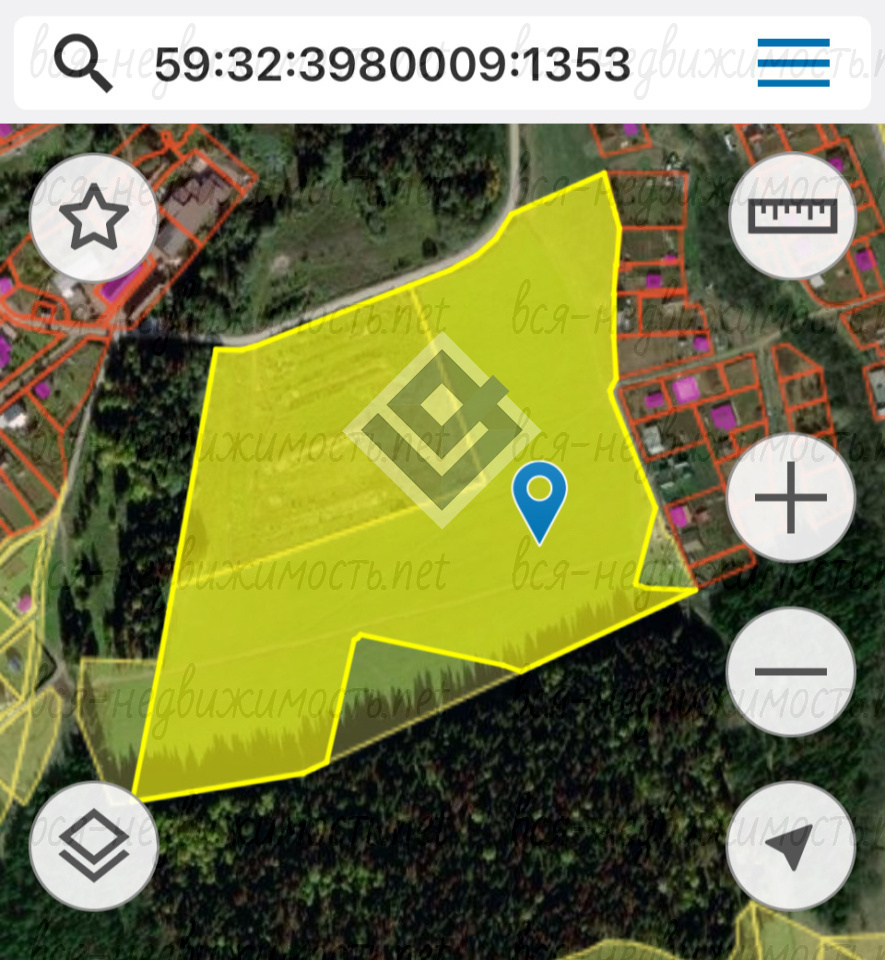Zoom in on the map with plus

790,497
